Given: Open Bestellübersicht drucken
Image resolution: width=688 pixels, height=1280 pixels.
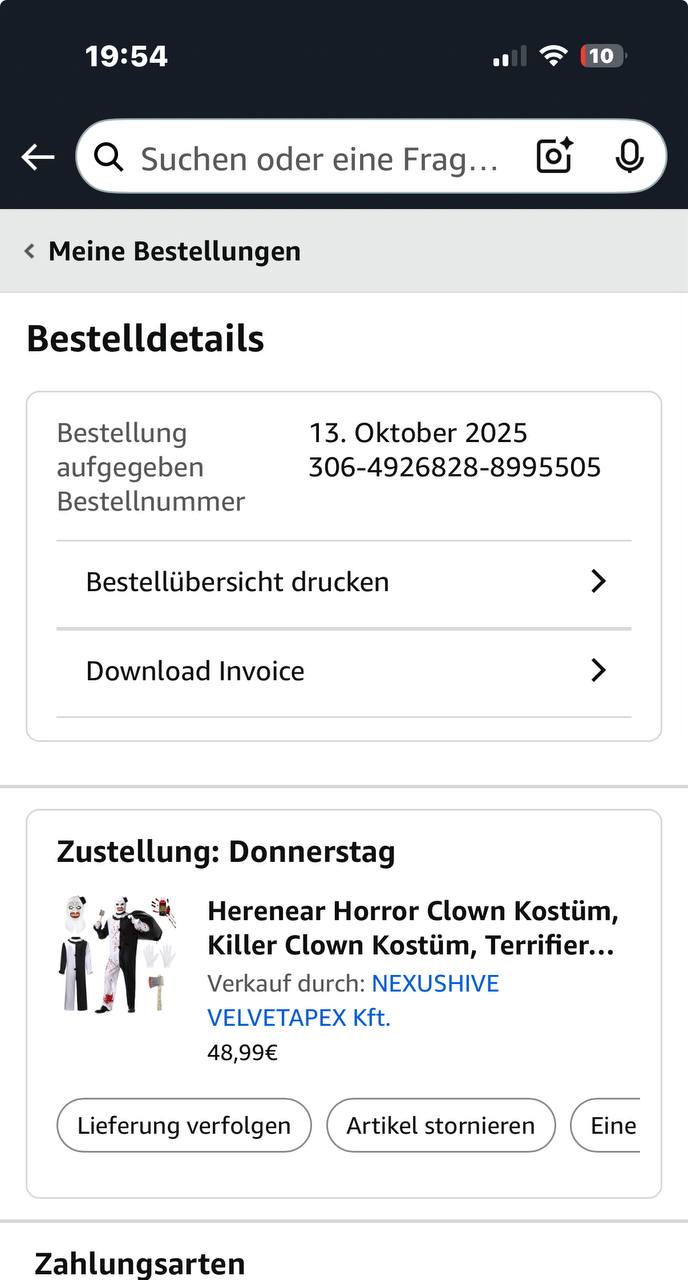Looking at the screenshot, I should [x=344, y=582].
